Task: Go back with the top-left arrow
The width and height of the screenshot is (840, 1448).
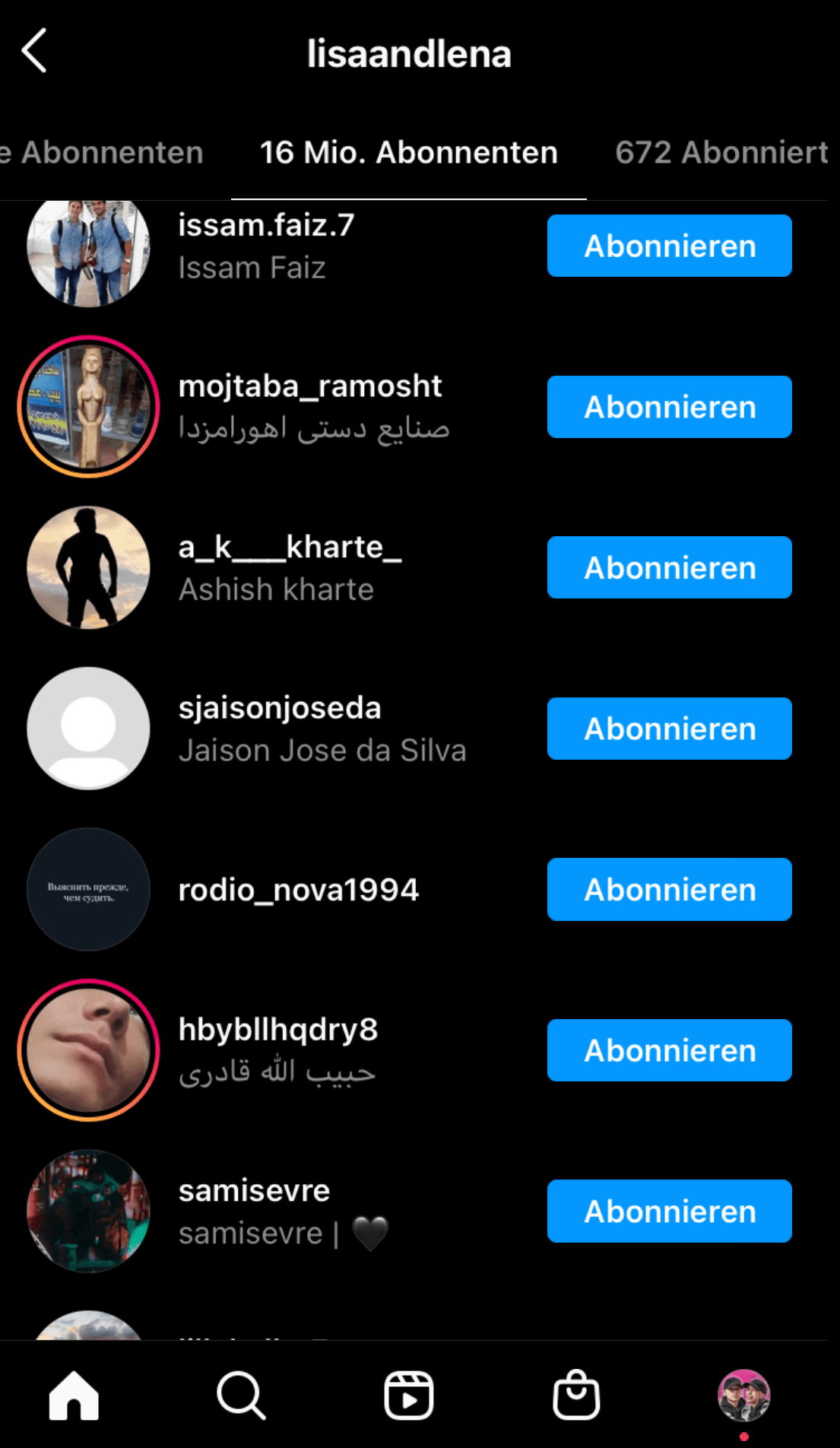Action: 35,51
